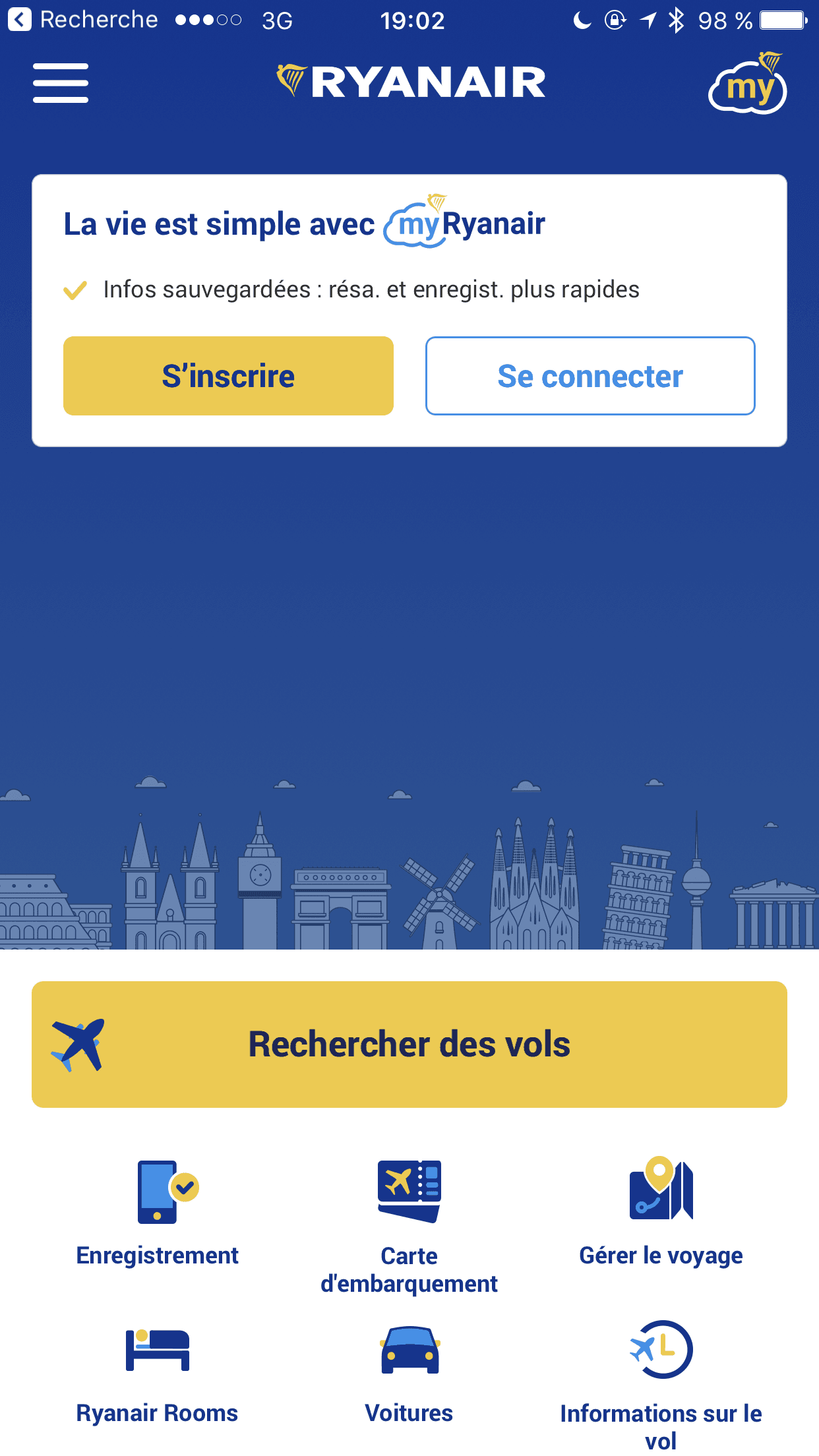Start Rechercher des vols flight search
The height and width of the screenshot is (1456, 819).
coord(409,1045)
